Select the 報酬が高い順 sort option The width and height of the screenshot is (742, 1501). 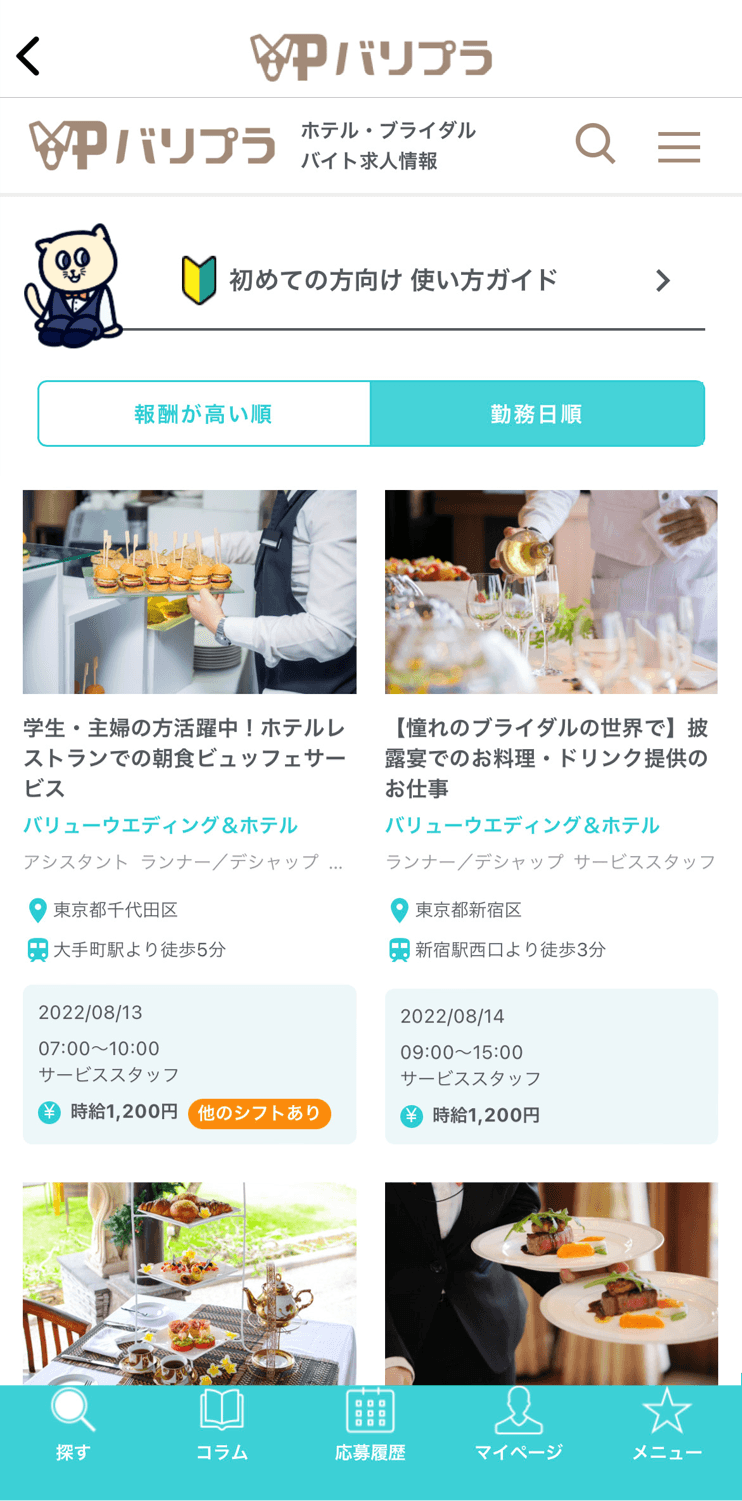click(204, 412)
